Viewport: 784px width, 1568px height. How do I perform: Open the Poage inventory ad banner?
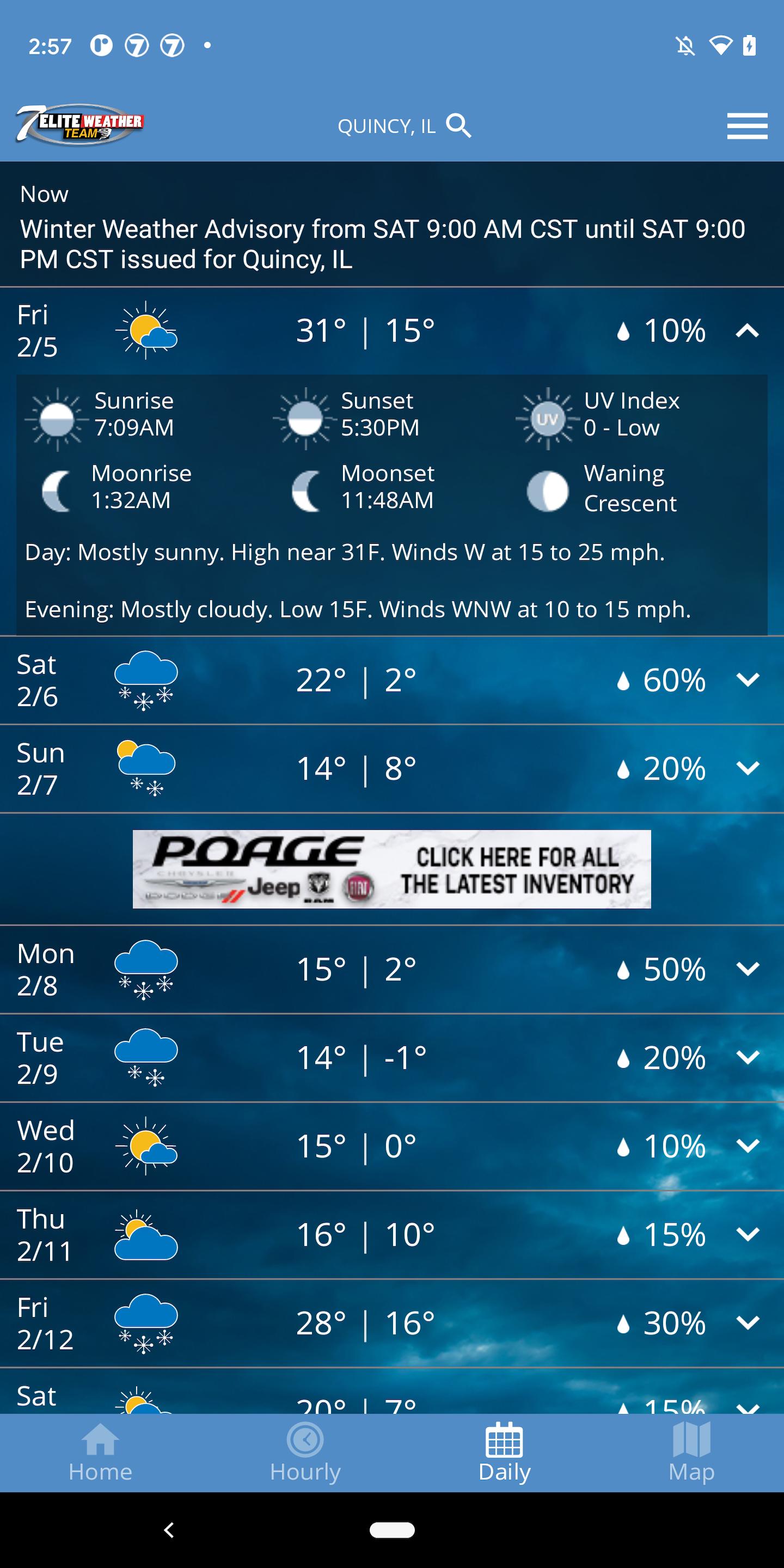tap(392, 868)
